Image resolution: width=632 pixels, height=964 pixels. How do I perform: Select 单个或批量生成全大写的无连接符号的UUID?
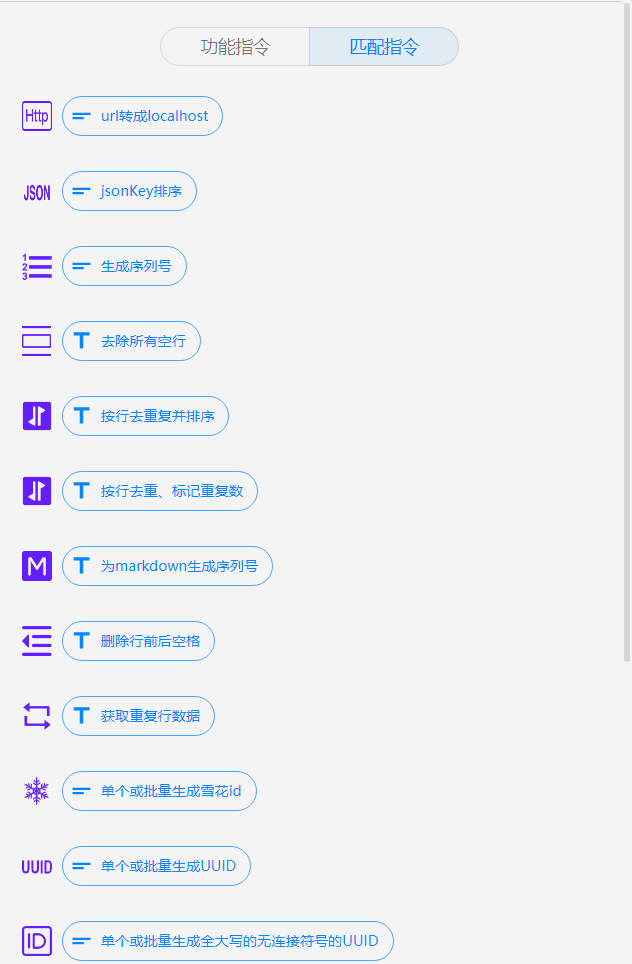[x=228, y=941]
